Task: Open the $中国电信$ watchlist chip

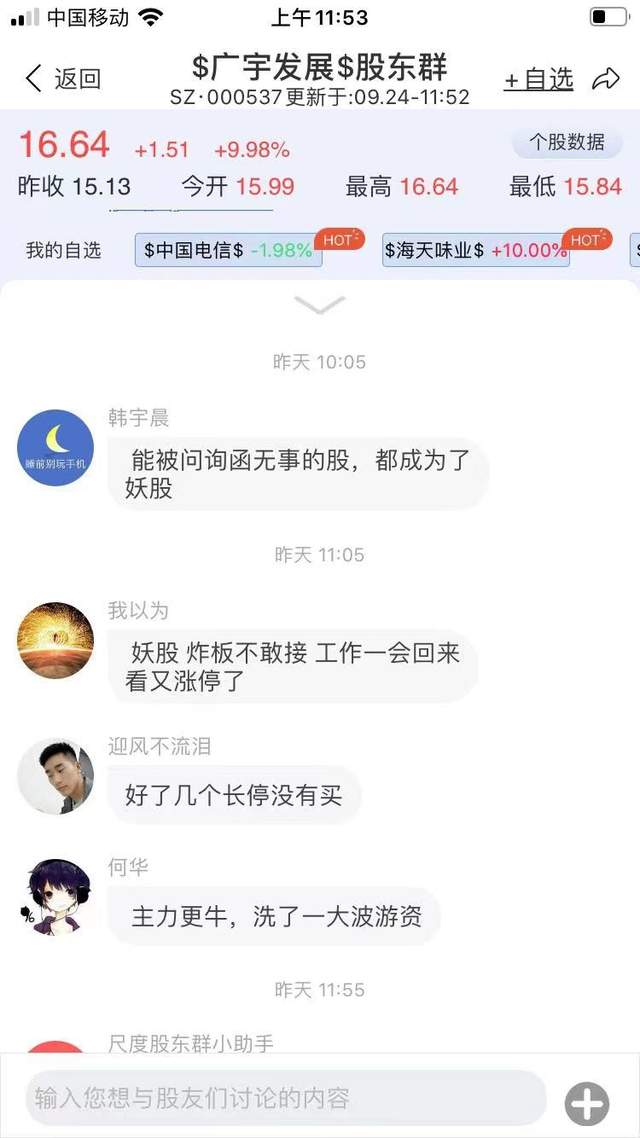Action: tap(228, 250)
